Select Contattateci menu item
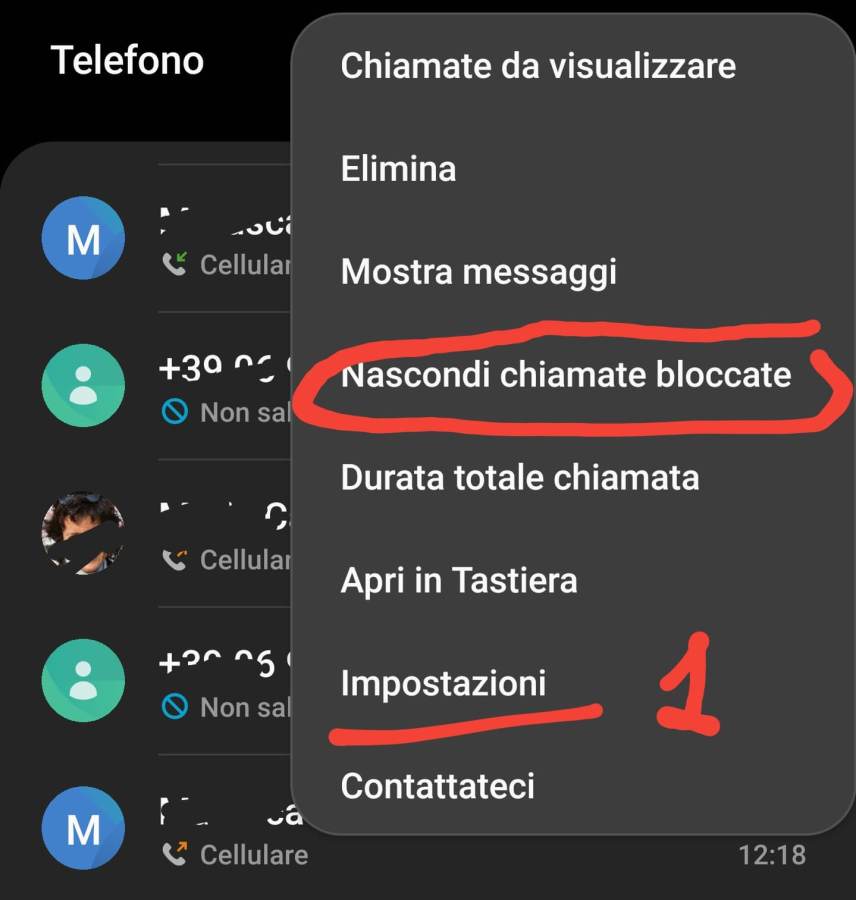Image resolution: width=856 pixels, height=900 pixels. (x=437, y=786)
